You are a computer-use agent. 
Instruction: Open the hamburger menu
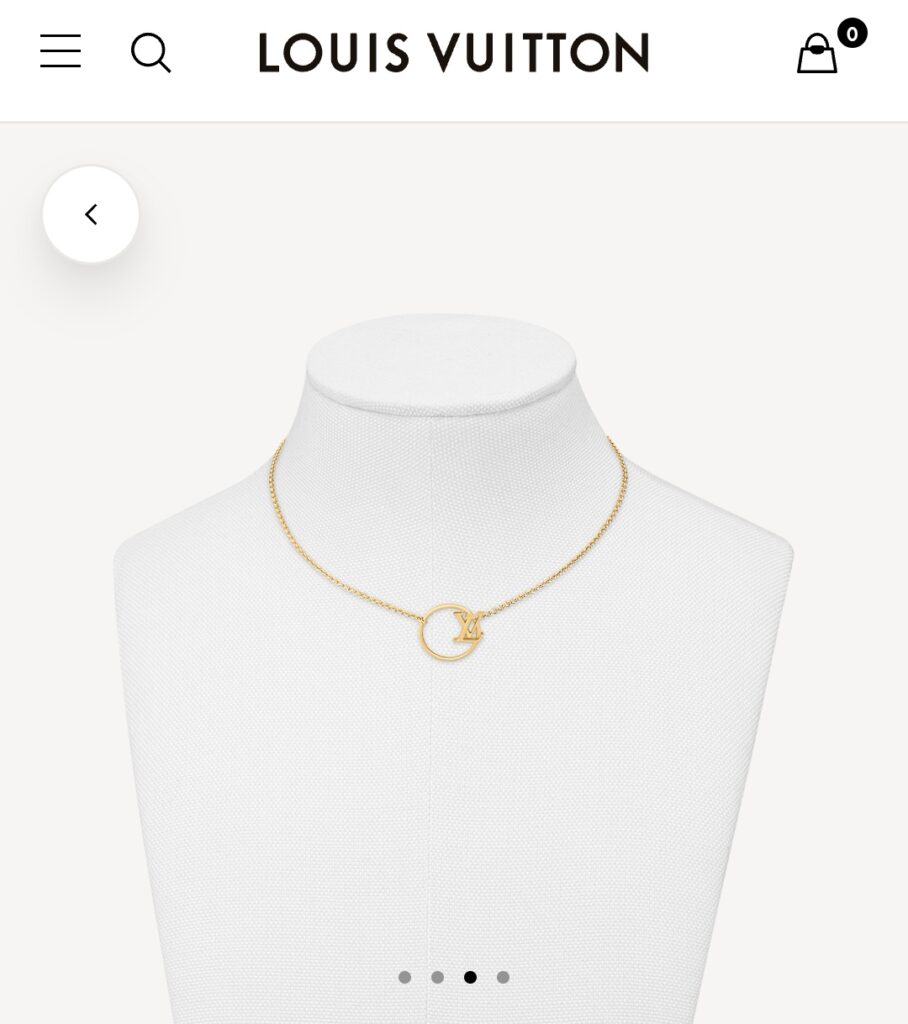[x=60, y=51]
